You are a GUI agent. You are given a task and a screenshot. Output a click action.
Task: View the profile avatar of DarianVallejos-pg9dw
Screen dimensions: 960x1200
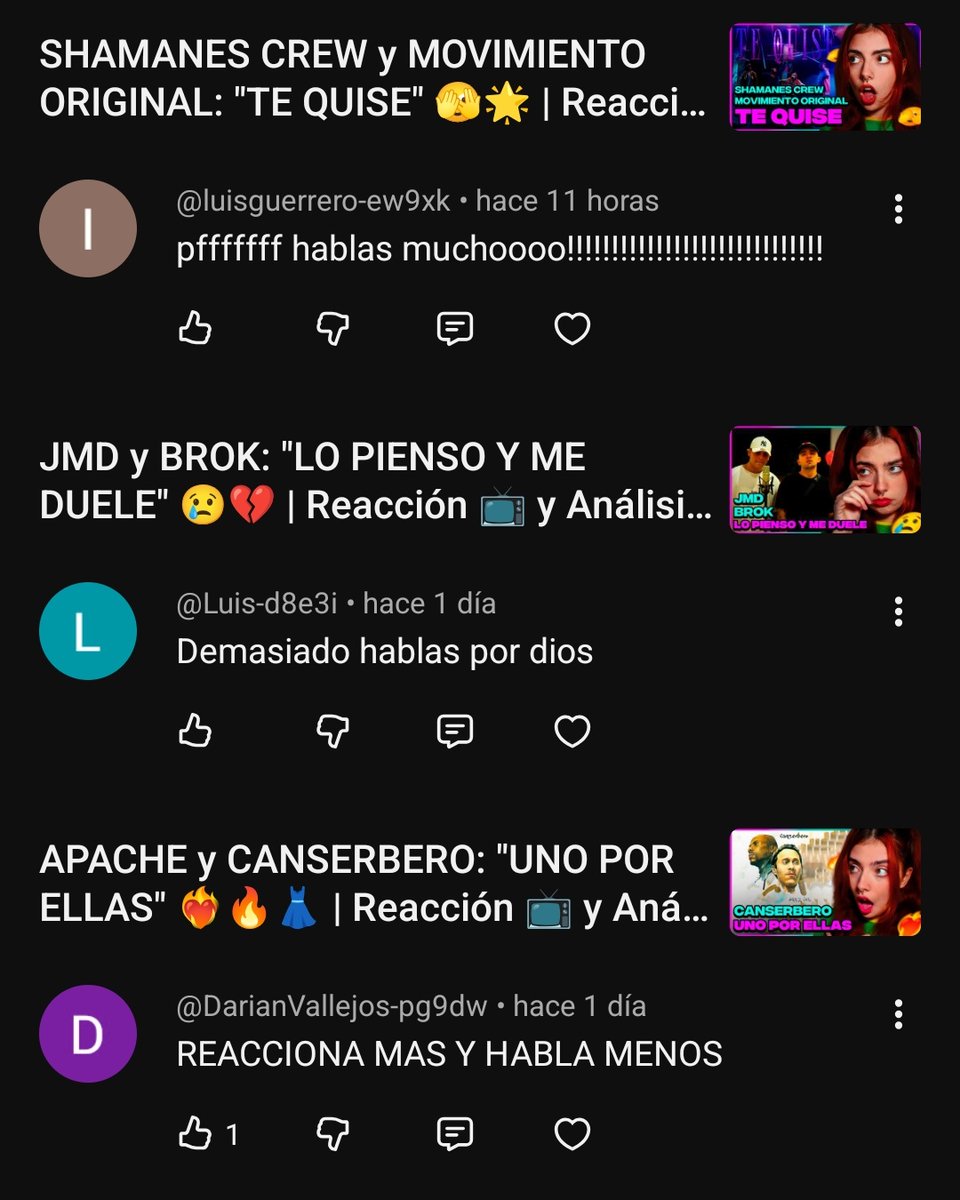pos(87,1034)
